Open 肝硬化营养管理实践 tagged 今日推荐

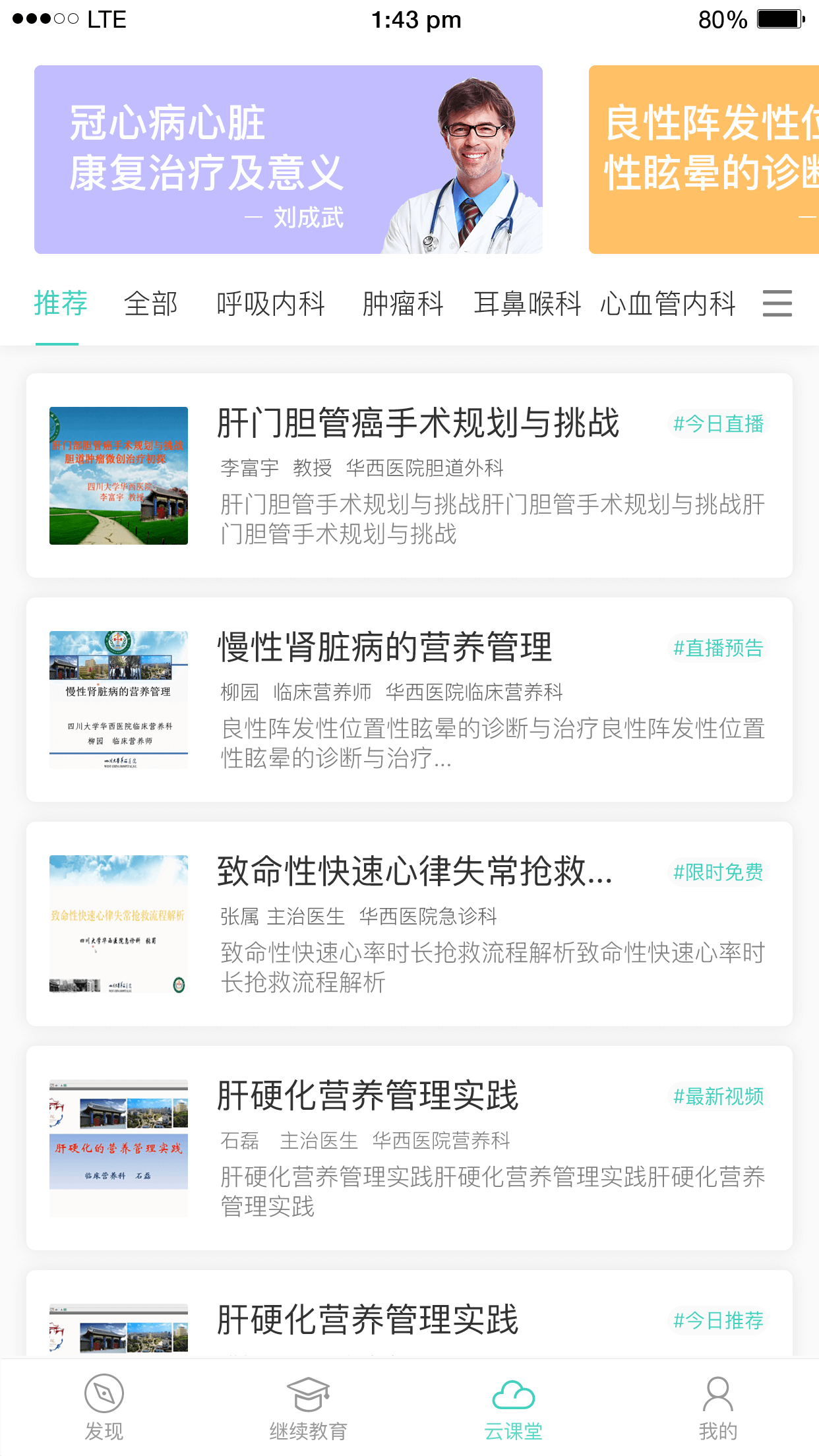point(368,1320)
